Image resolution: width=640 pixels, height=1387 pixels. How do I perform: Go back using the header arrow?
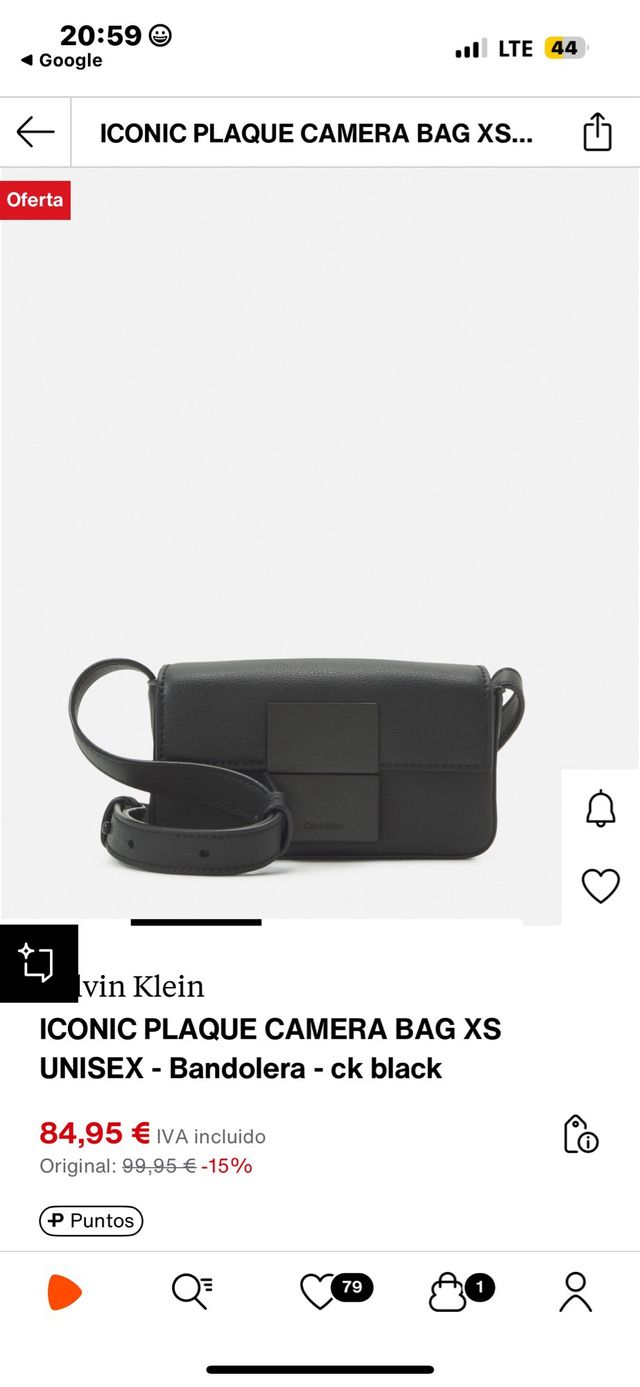tap(35, 132)
